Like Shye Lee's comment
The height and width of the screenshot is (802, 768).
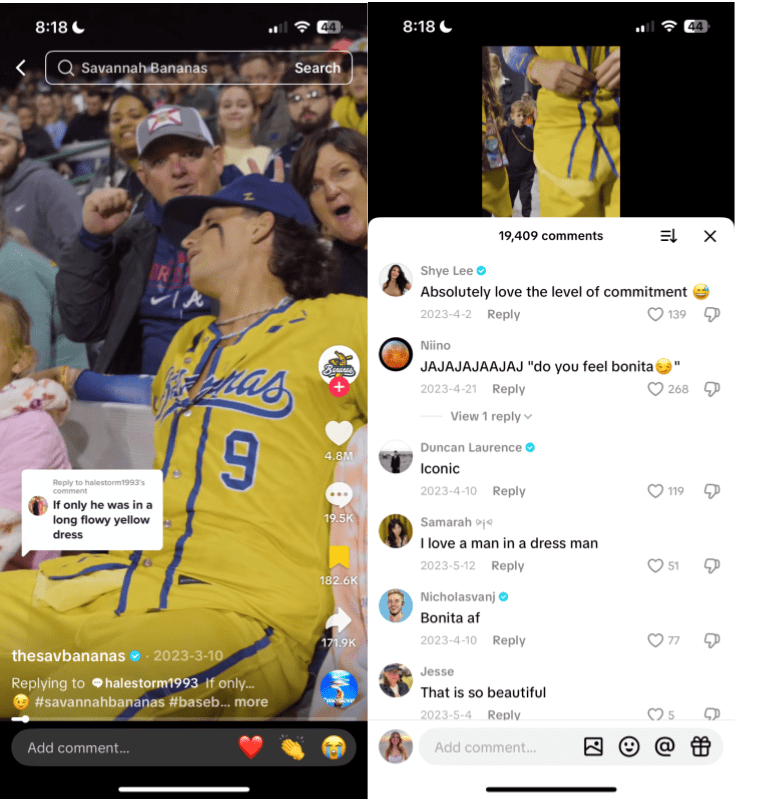656,314
